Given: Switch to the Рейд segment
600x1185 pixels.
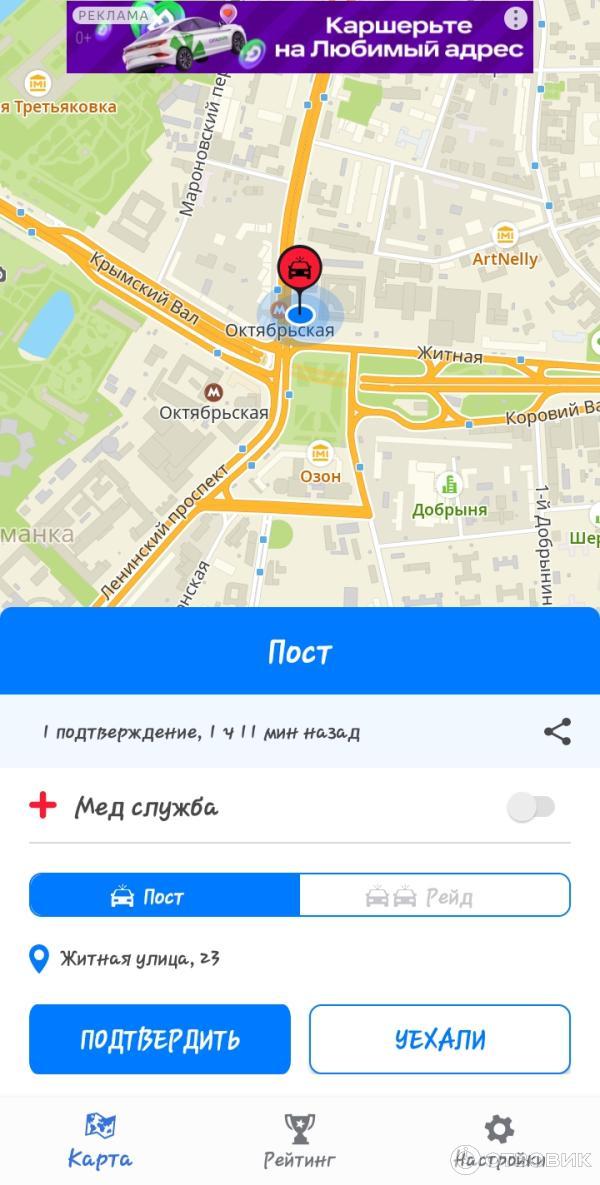Looking at the screenshot, I should pyautogui.click(x=435, y=895).
